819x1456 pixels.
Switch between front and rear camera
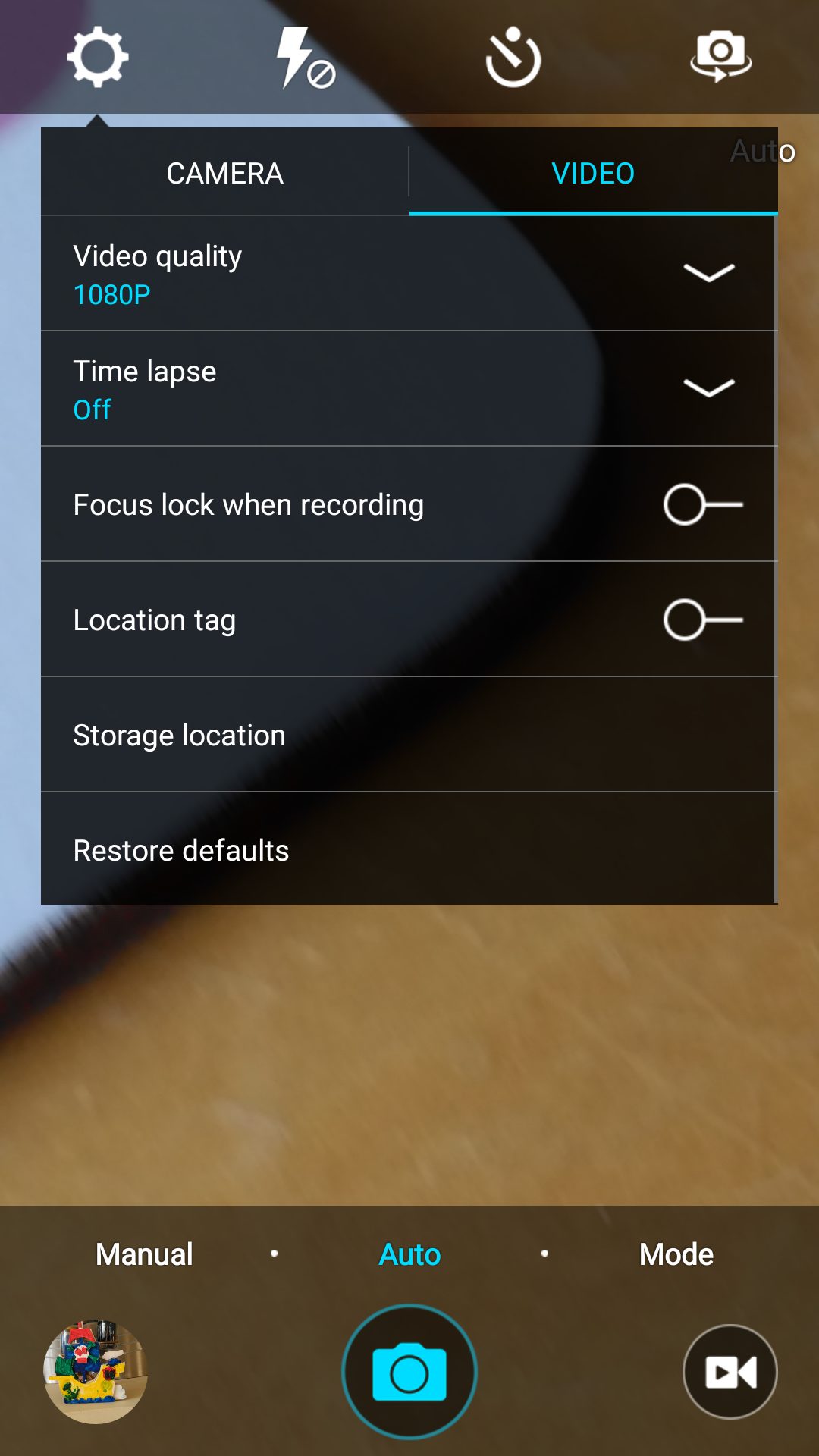720,56
